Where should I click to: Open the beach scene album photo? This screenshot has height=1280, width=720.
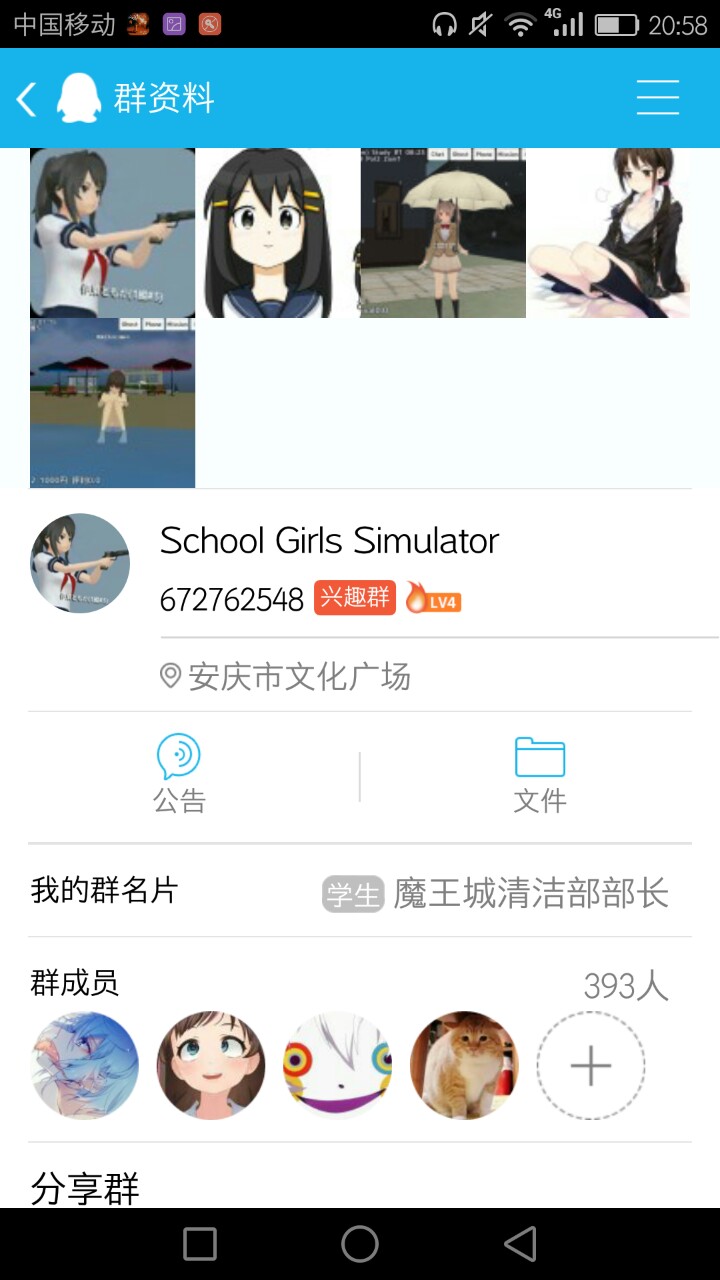pos(112,403)
